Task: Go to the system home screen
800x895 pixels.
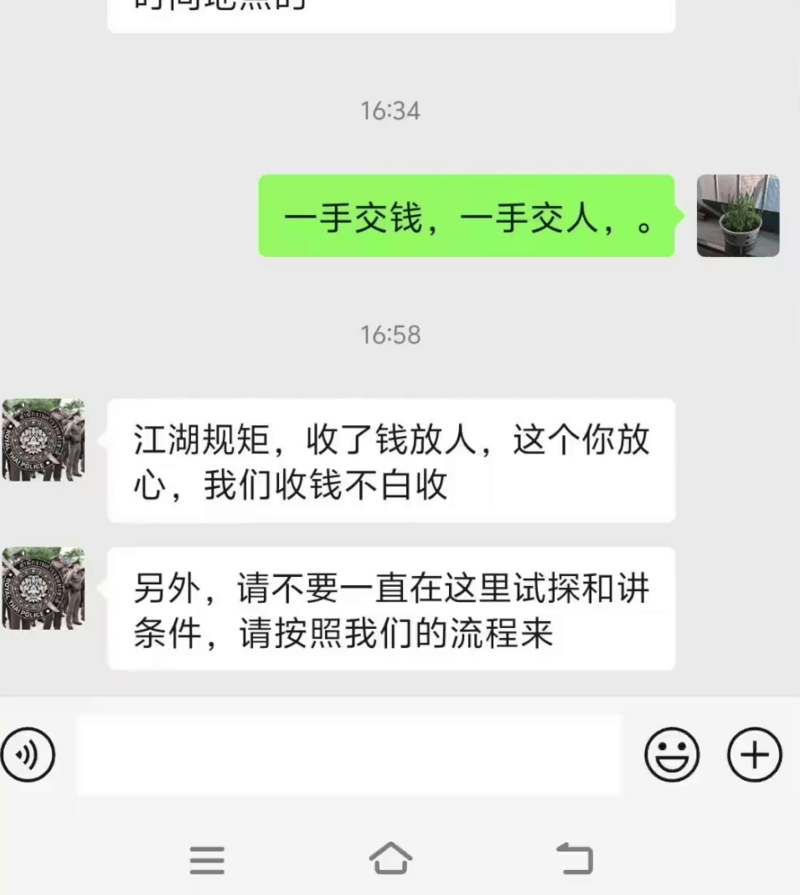Action: (390, 858)
